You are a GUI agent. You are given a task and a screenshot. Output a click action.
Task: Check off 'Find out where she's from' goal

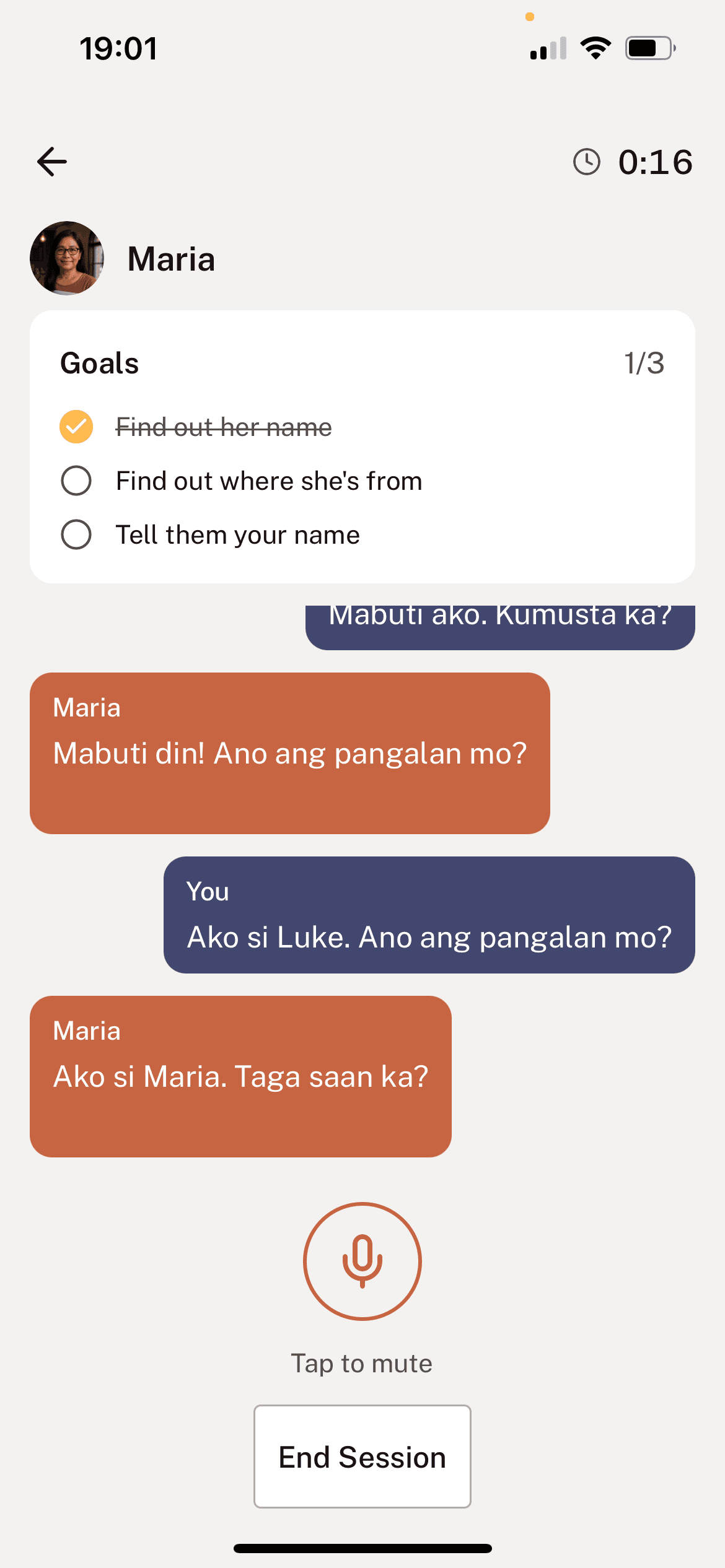pos(76,480)
